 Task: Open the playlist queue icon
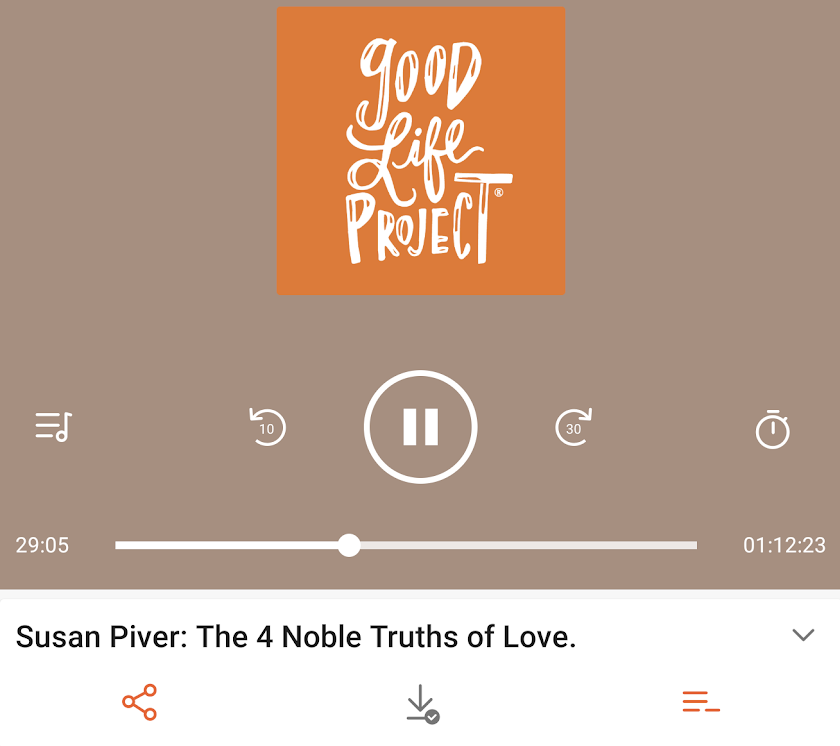tap(53, 427)
